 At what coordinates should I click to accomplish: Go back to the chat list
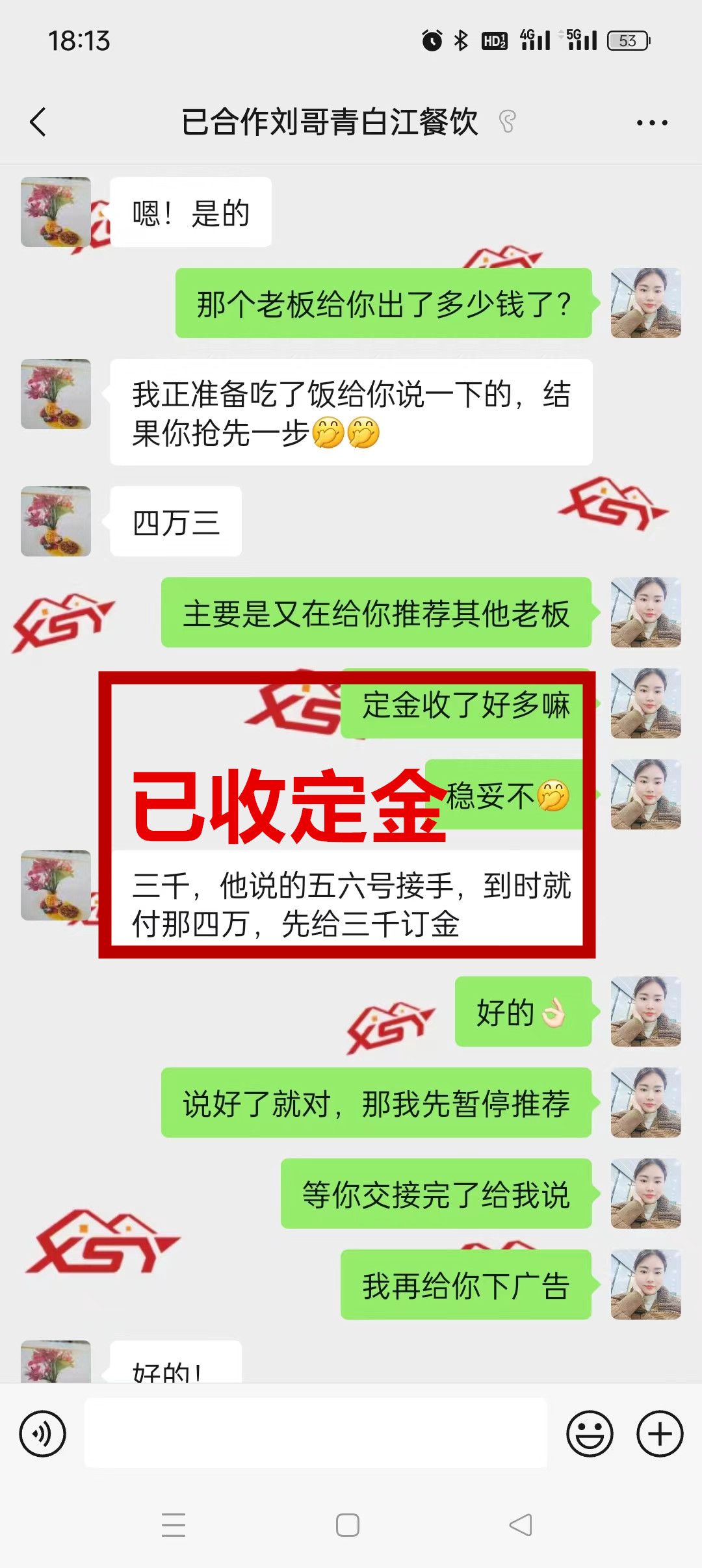38,122
